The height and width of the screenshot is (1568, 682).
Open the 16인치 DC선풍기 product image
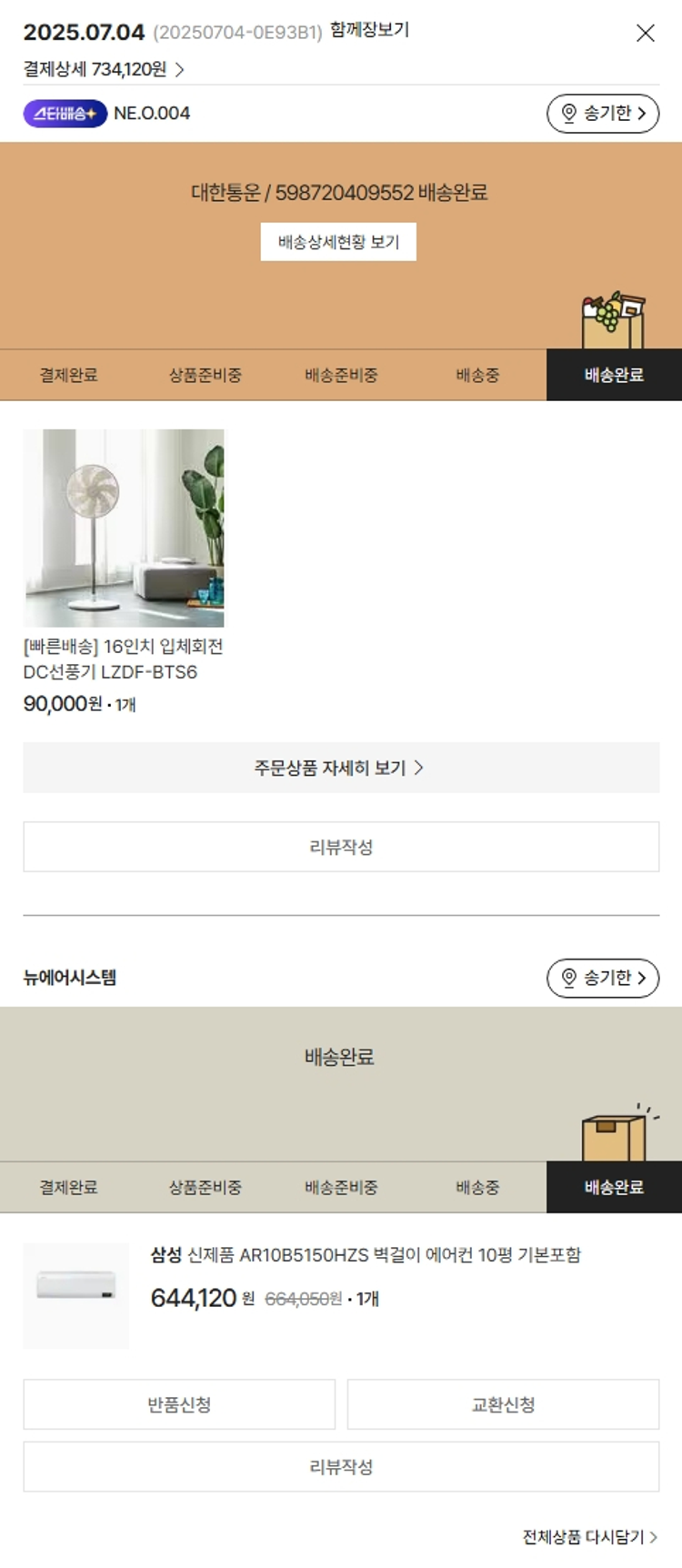coord(124,528)
